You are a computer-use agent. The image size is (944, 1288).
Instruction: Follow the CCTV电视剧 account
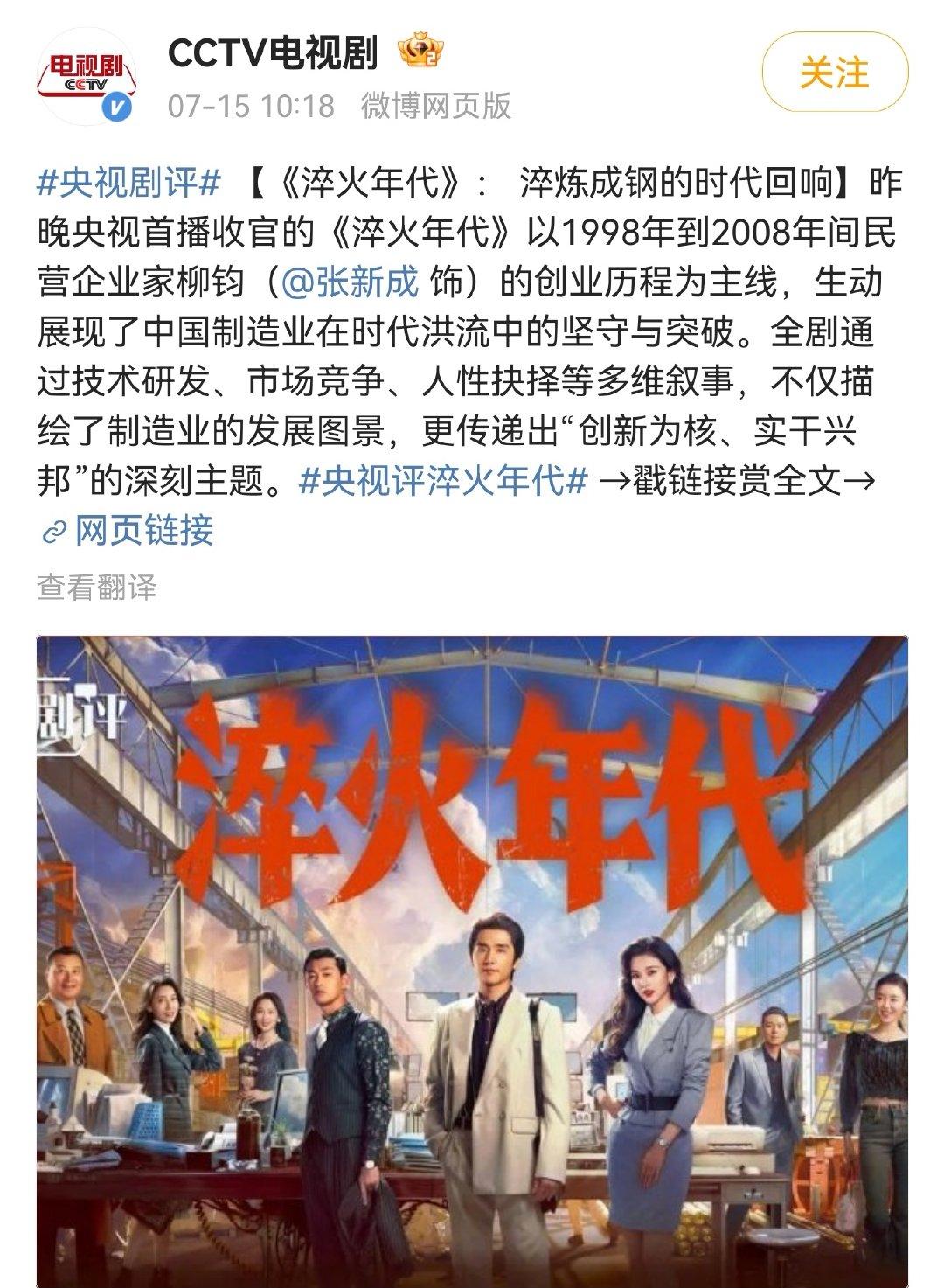[834, 72]
